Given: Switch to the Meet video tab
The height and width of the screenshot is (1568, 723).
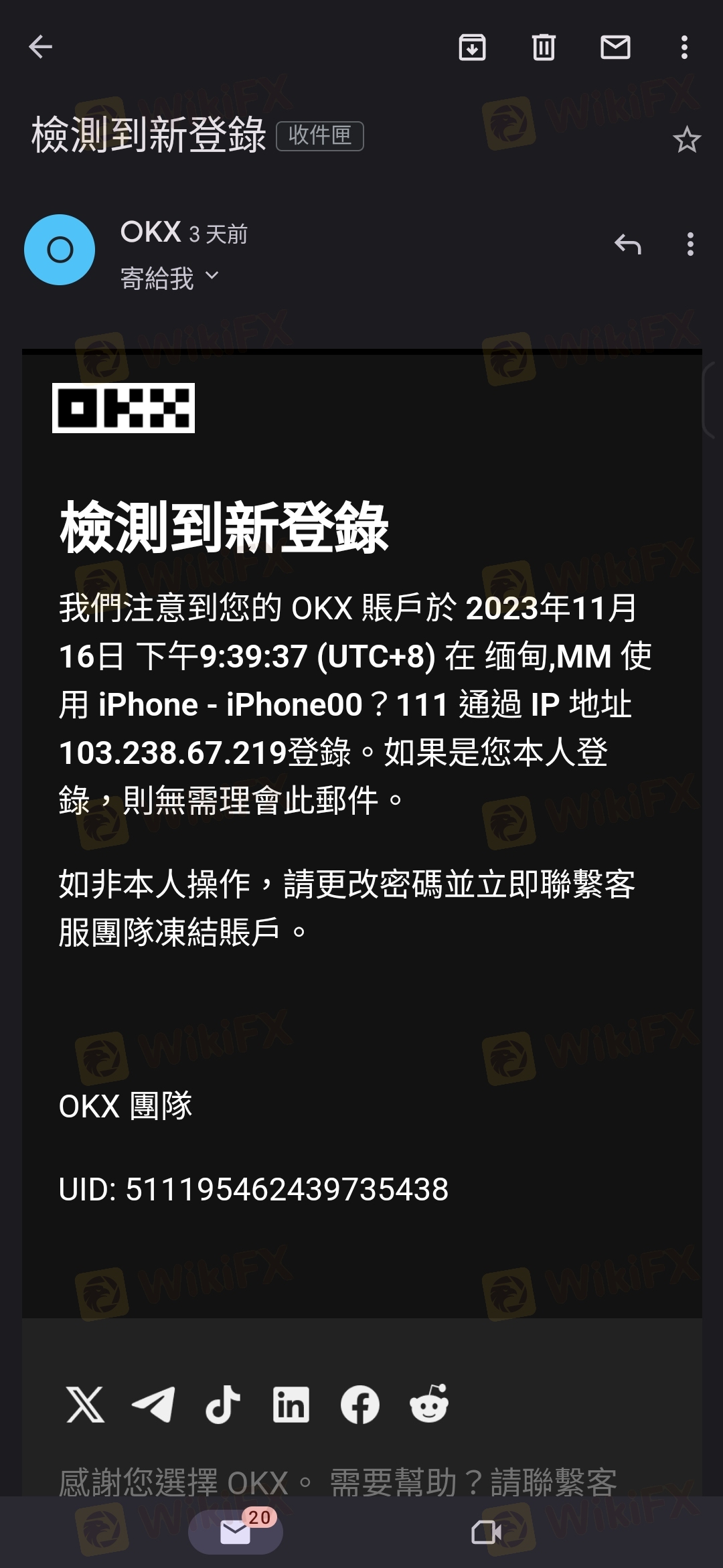Looking at the screenshot, I should 487,1532.
